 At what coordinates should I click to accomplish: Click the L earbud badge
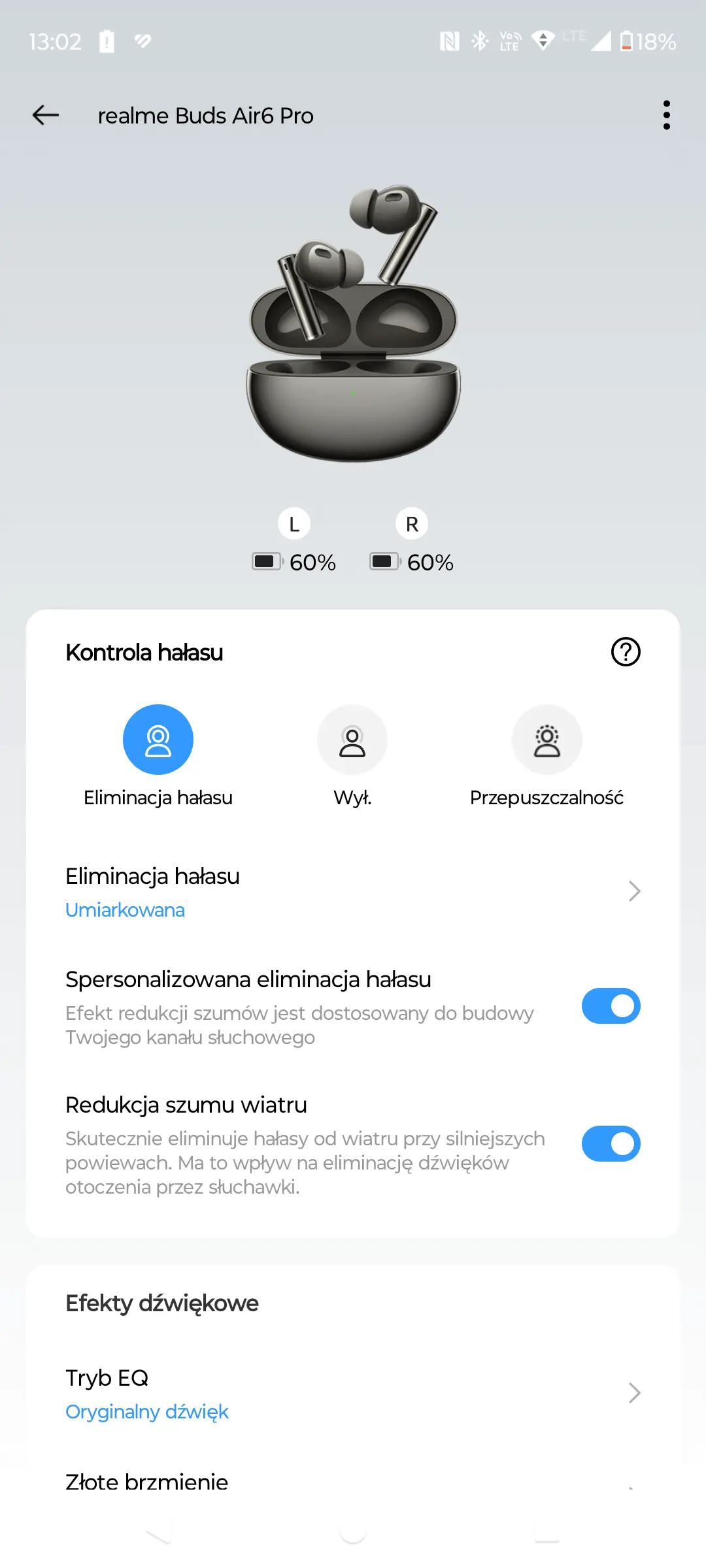coord(294,523)
